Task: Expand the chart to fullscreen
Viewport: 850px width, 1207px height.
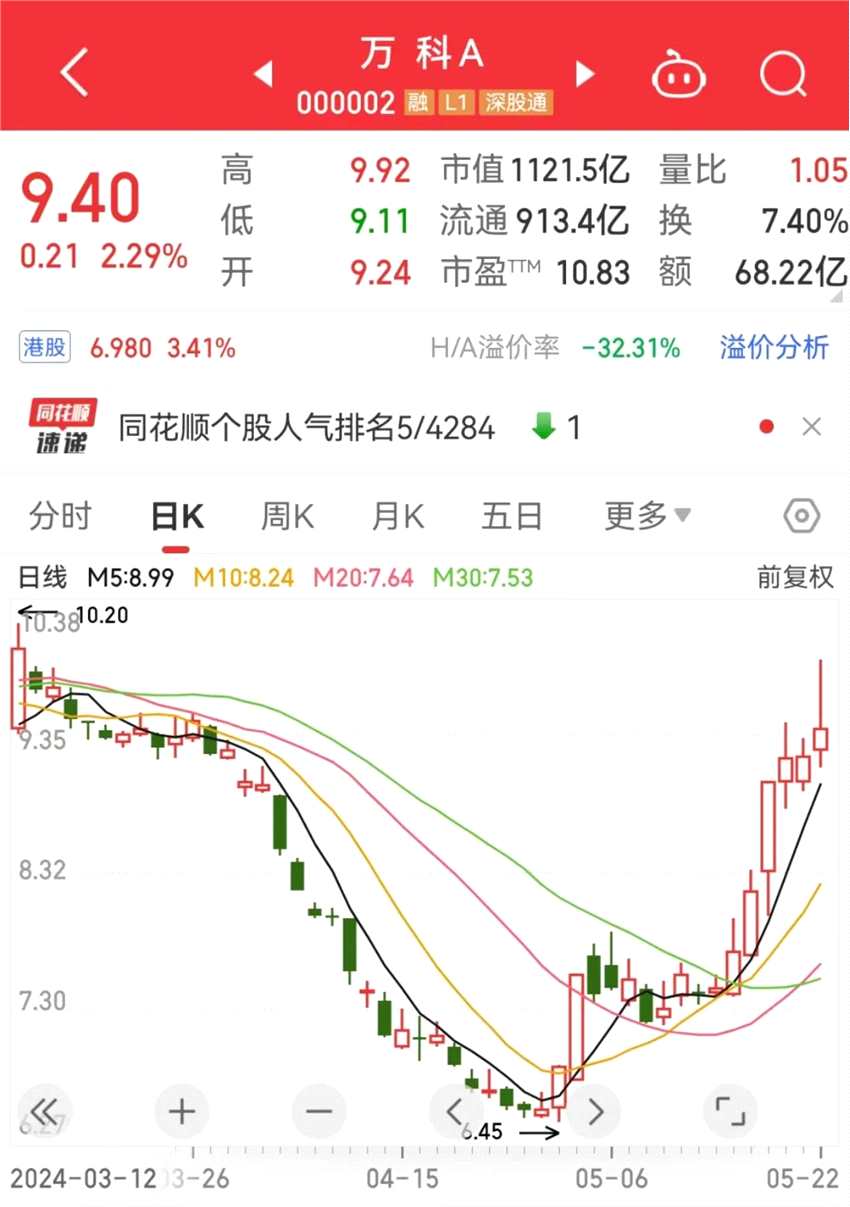Action: 731,1110
